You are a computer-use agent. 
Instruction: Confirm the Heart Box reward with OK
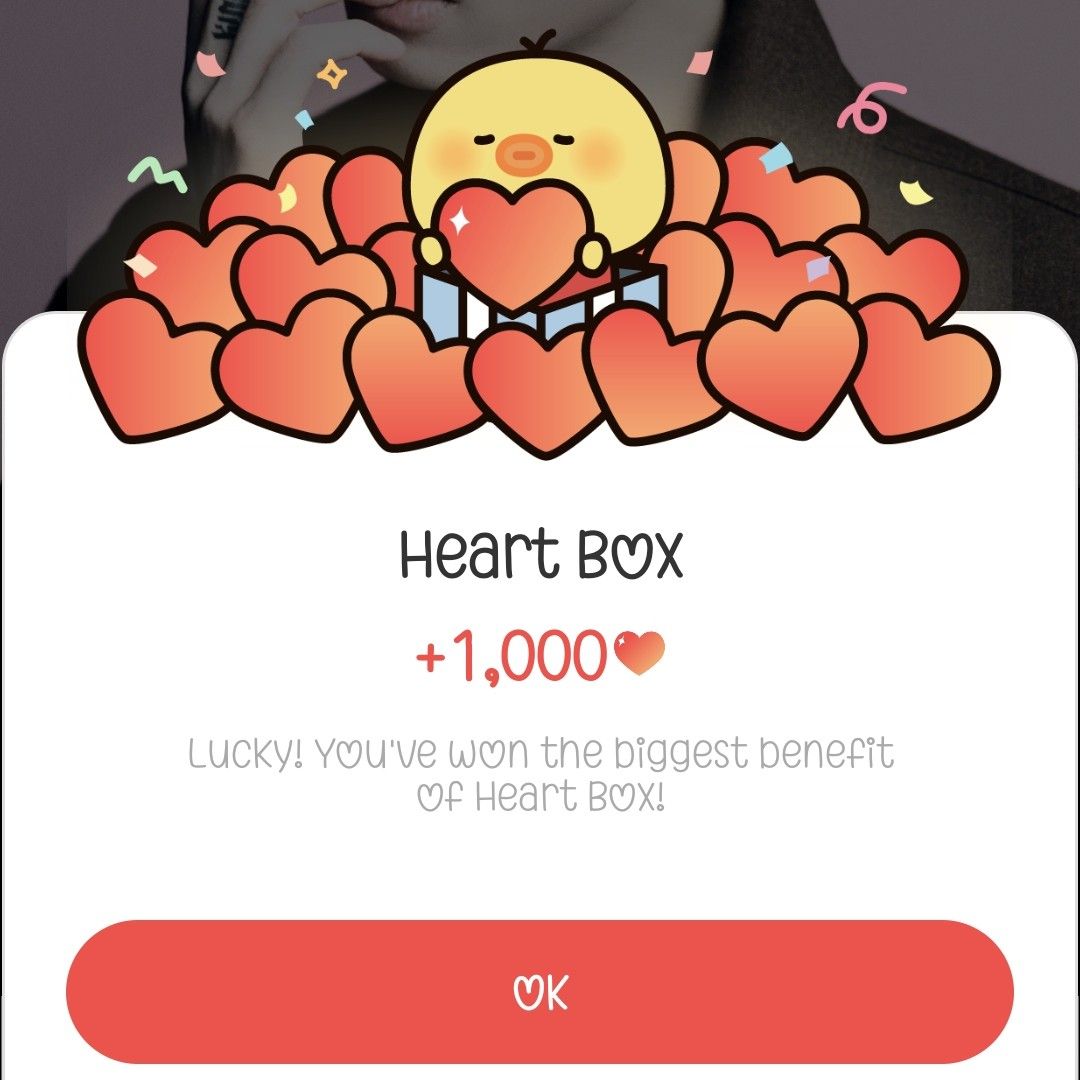coord(540,992)
